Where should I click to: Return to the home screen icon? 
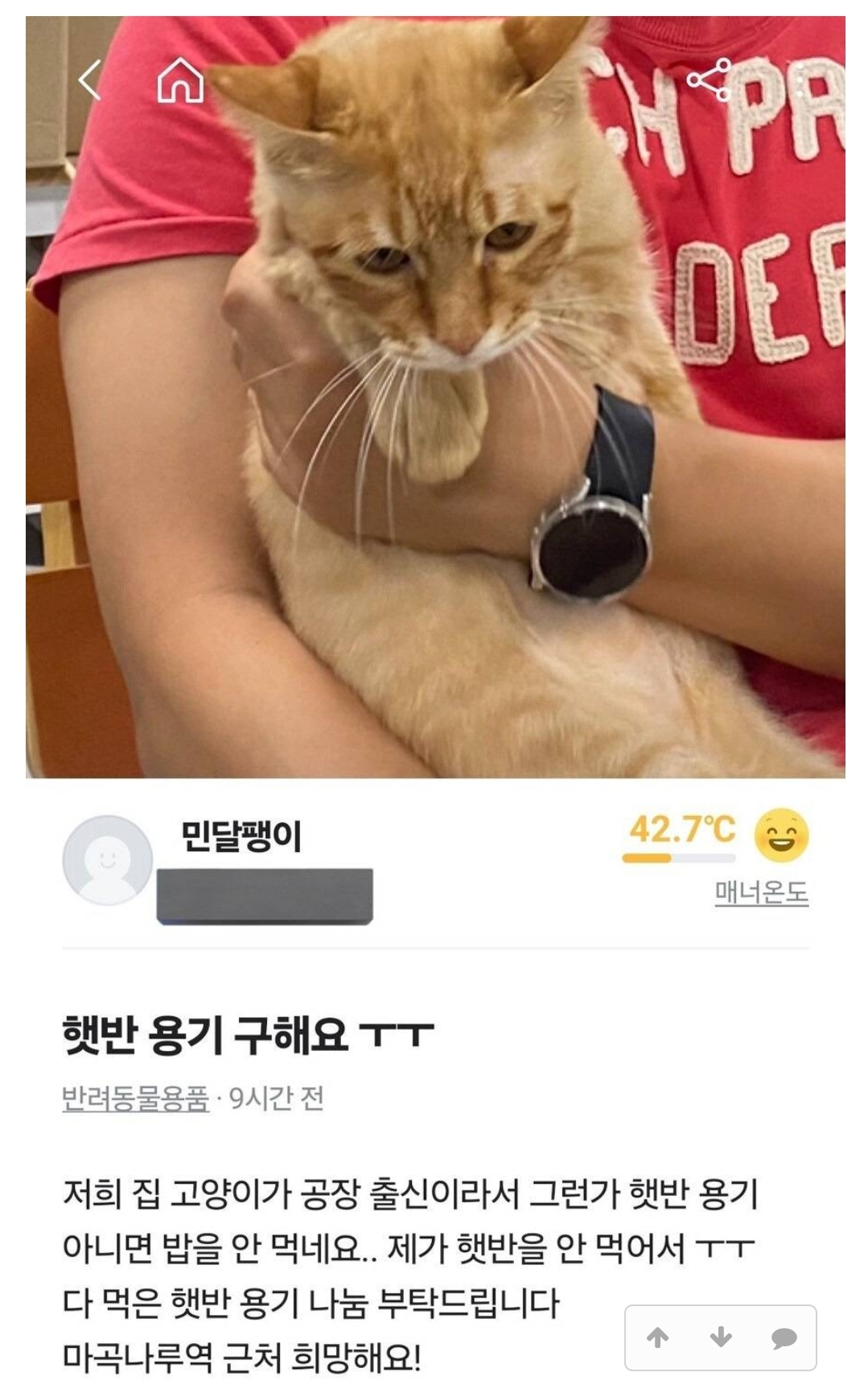coord(179,80)
